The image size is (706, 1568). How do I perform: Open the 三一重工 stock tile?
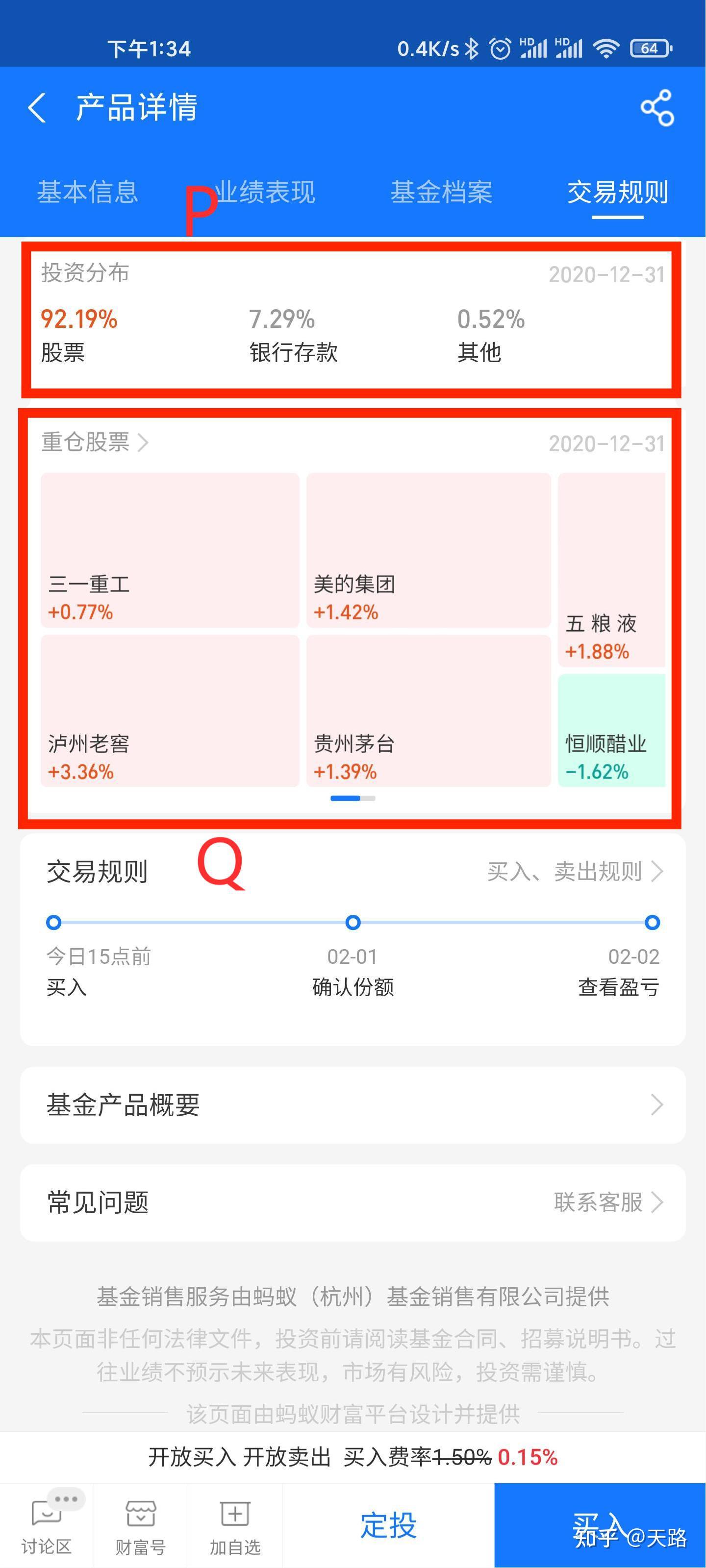tap(170, 550)
